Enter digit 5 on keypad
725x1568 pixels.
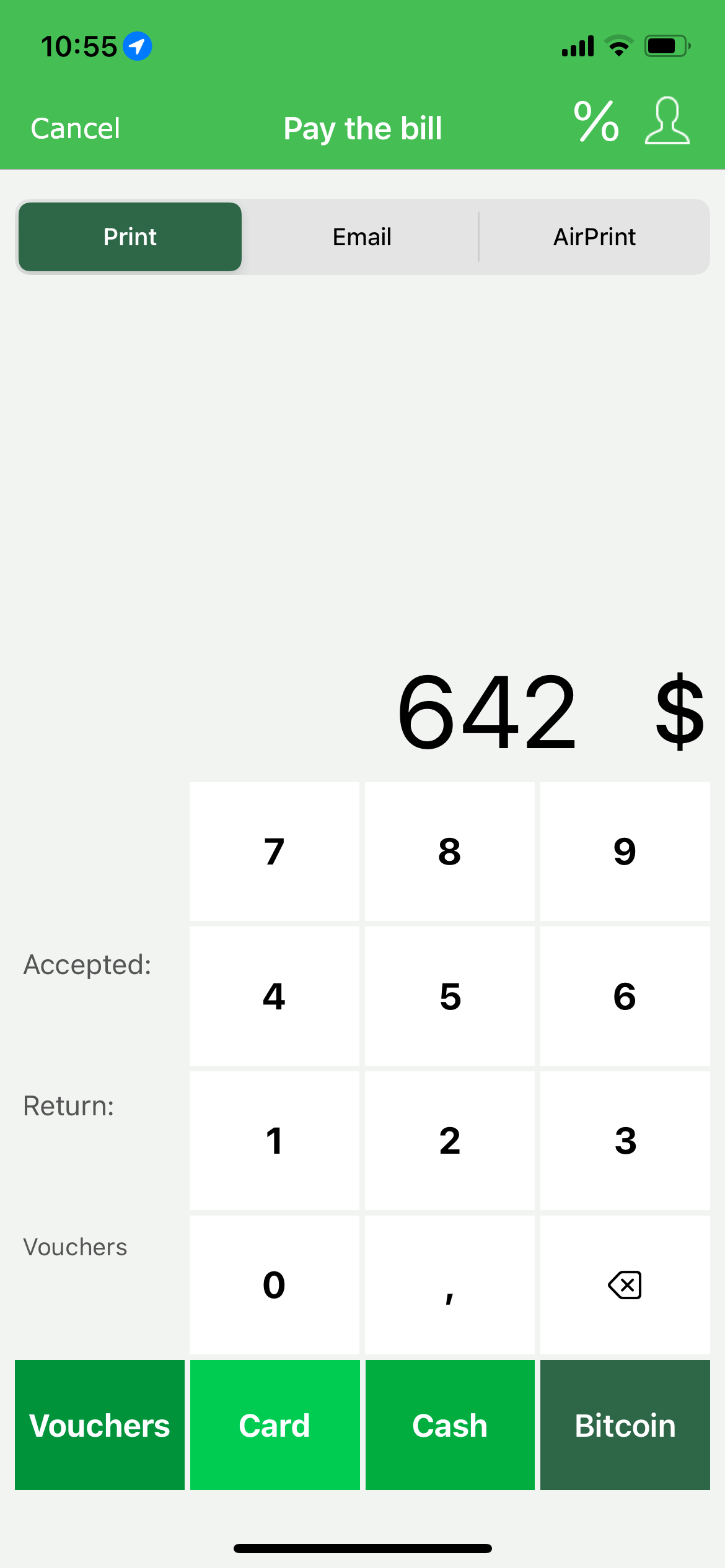[x=449, y=996]
